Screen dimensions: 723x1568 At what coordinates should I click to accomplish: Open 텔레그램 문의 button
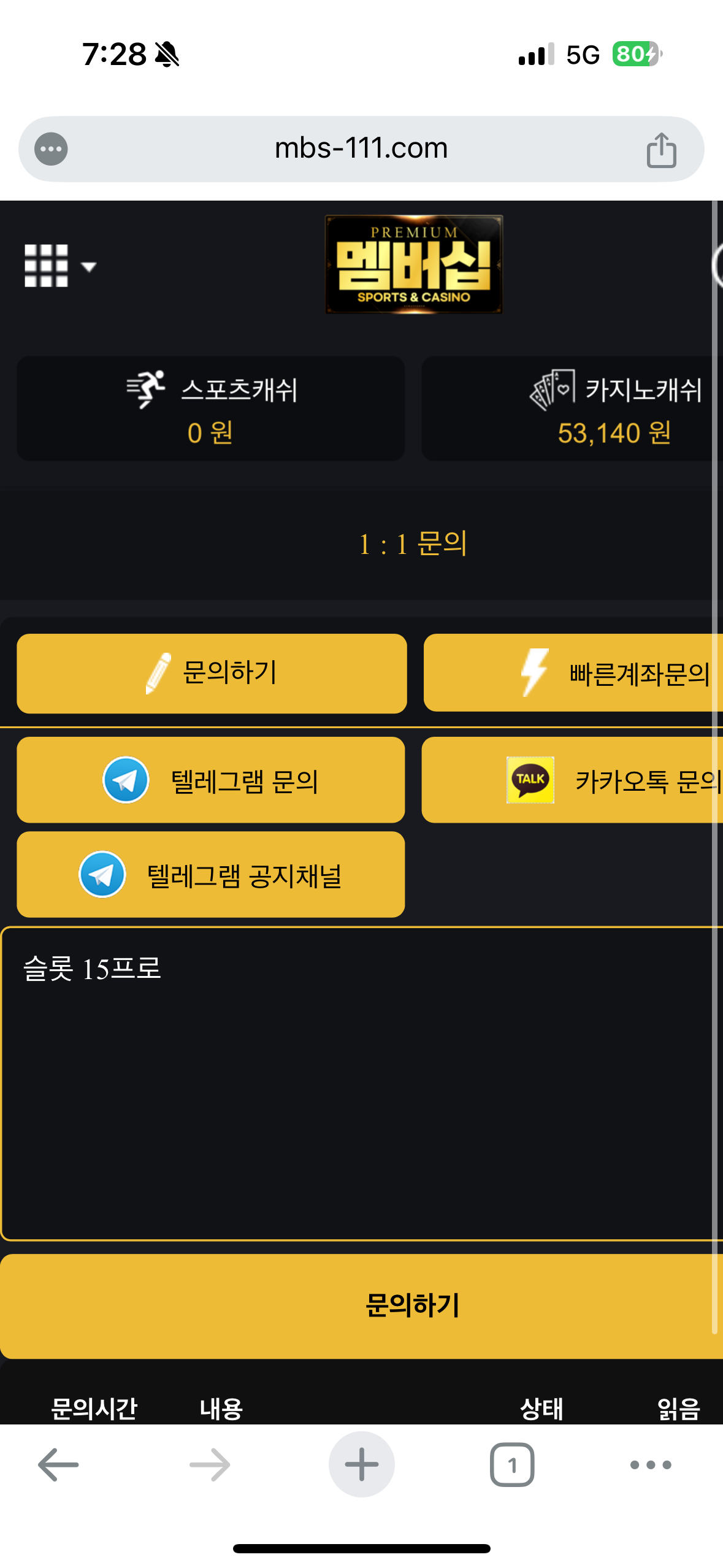coord(211,780)
